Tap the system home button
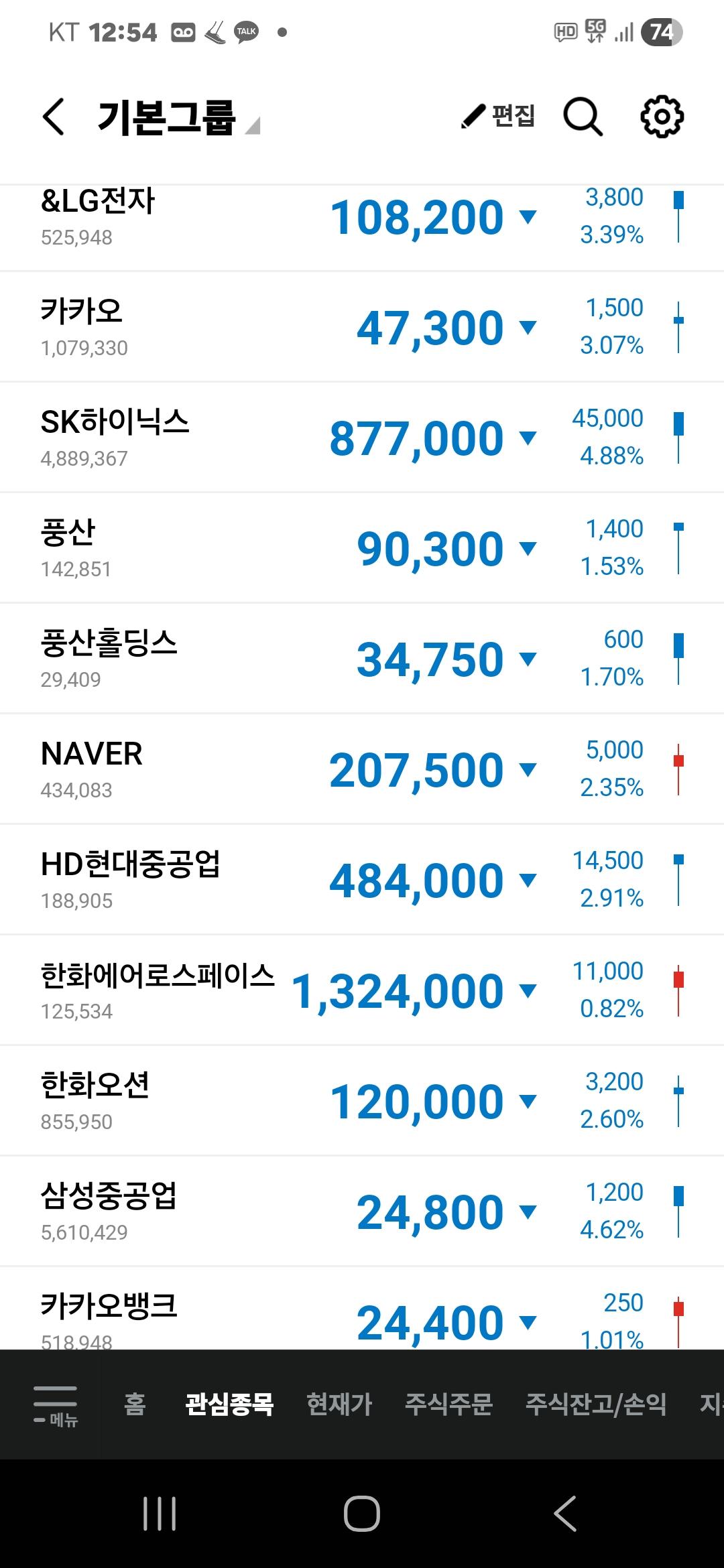This screenshot has height=1568, width=724. tap(362, 1514)
